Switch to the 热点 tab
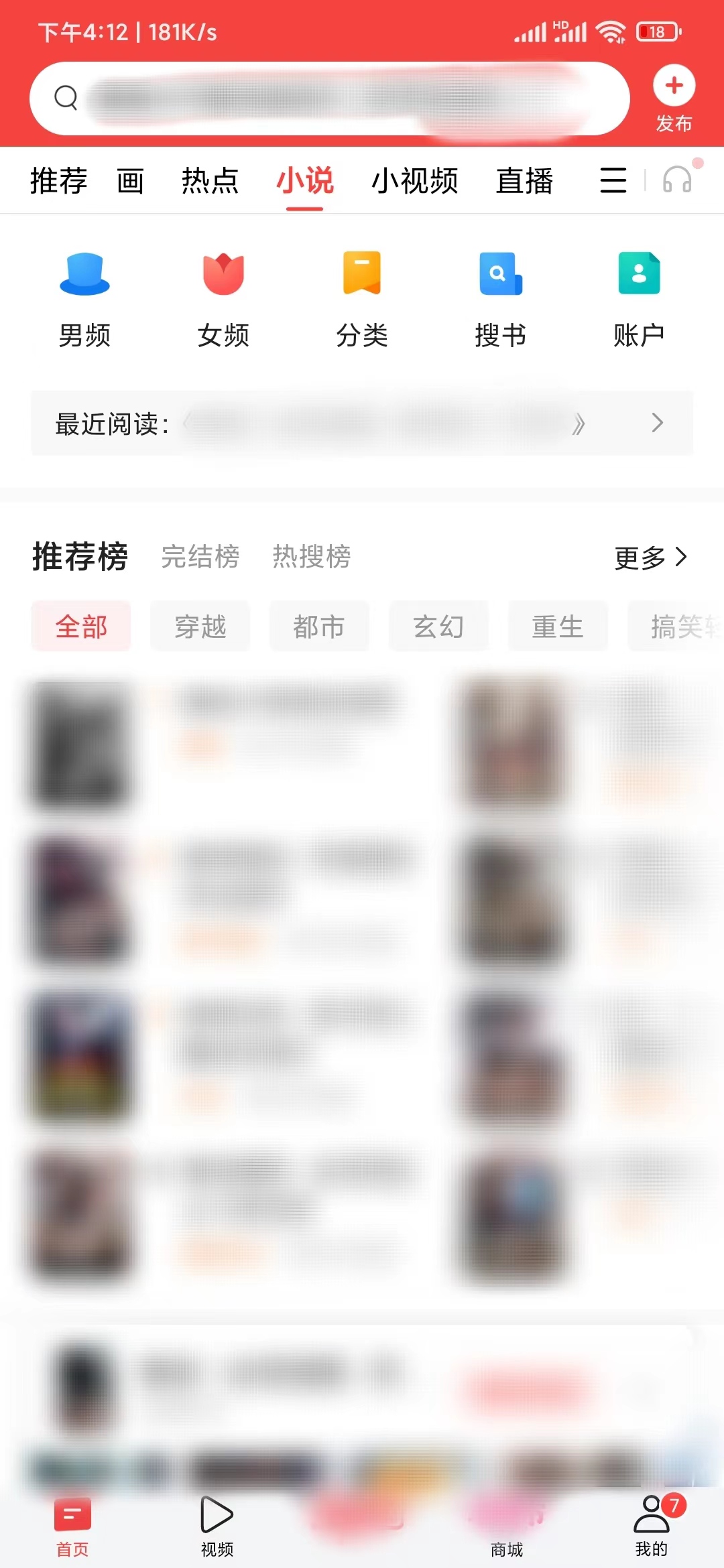 [210, 181]
